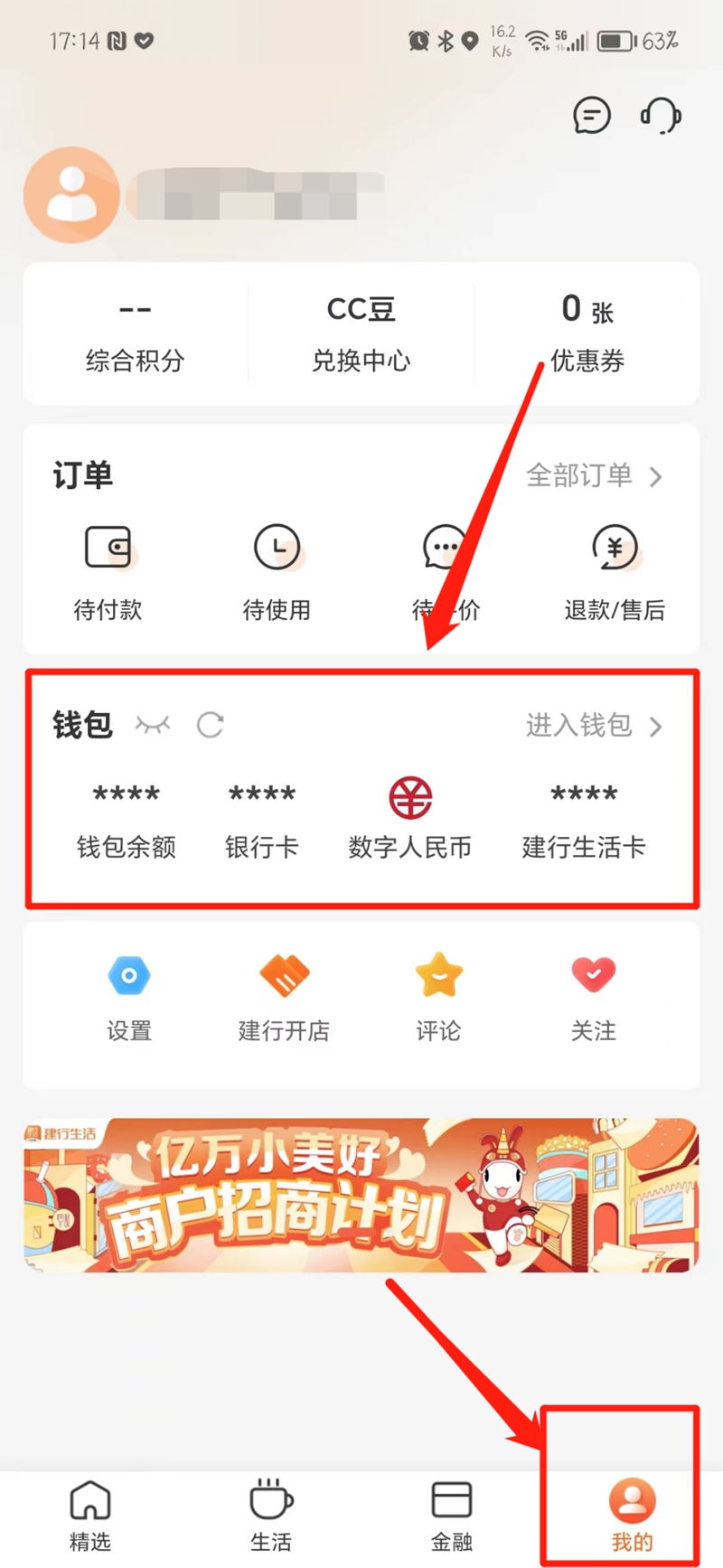
Task: Open 建行生活卡
Action: pos(584,818)
